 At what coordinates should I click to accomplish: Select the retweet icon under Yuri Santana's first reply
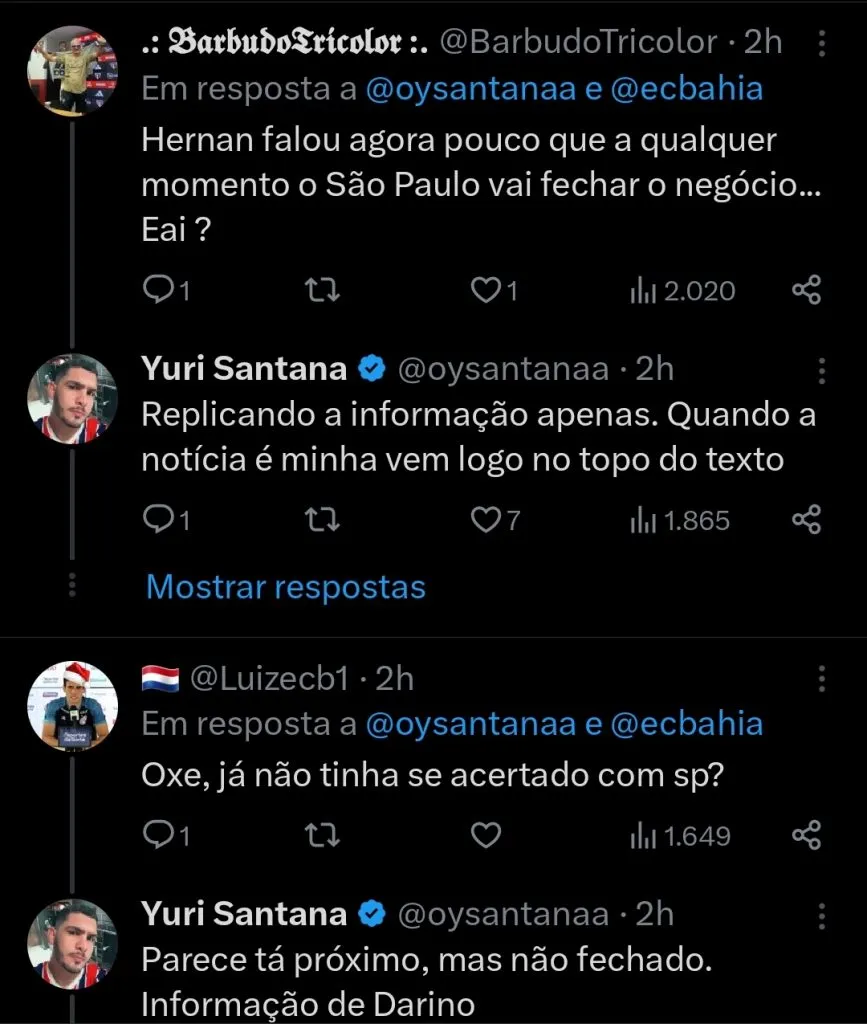pos(321,519)
